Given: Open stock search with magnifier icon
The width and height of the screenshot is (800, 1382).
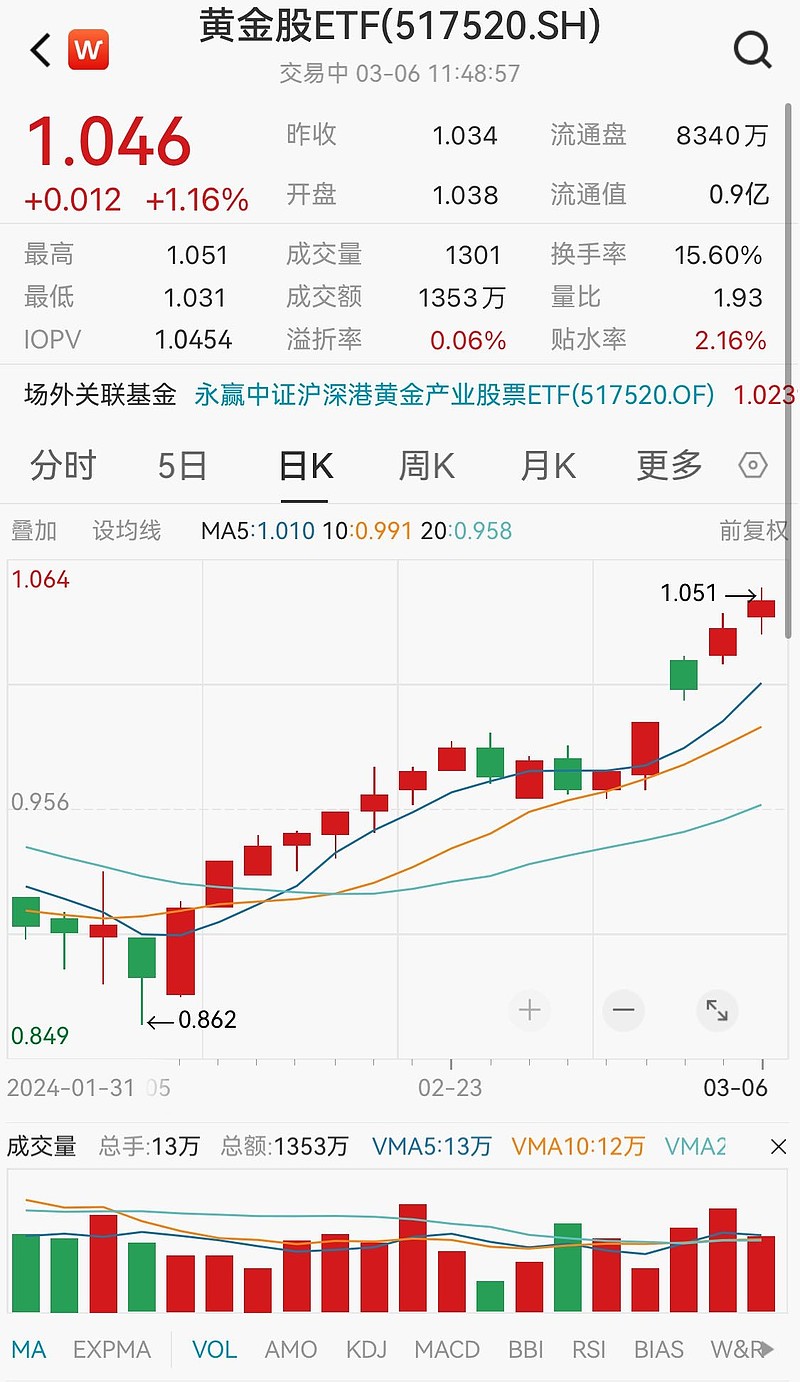Looking at the screenshot, I should pyautogui.click(x=752, y=49).
